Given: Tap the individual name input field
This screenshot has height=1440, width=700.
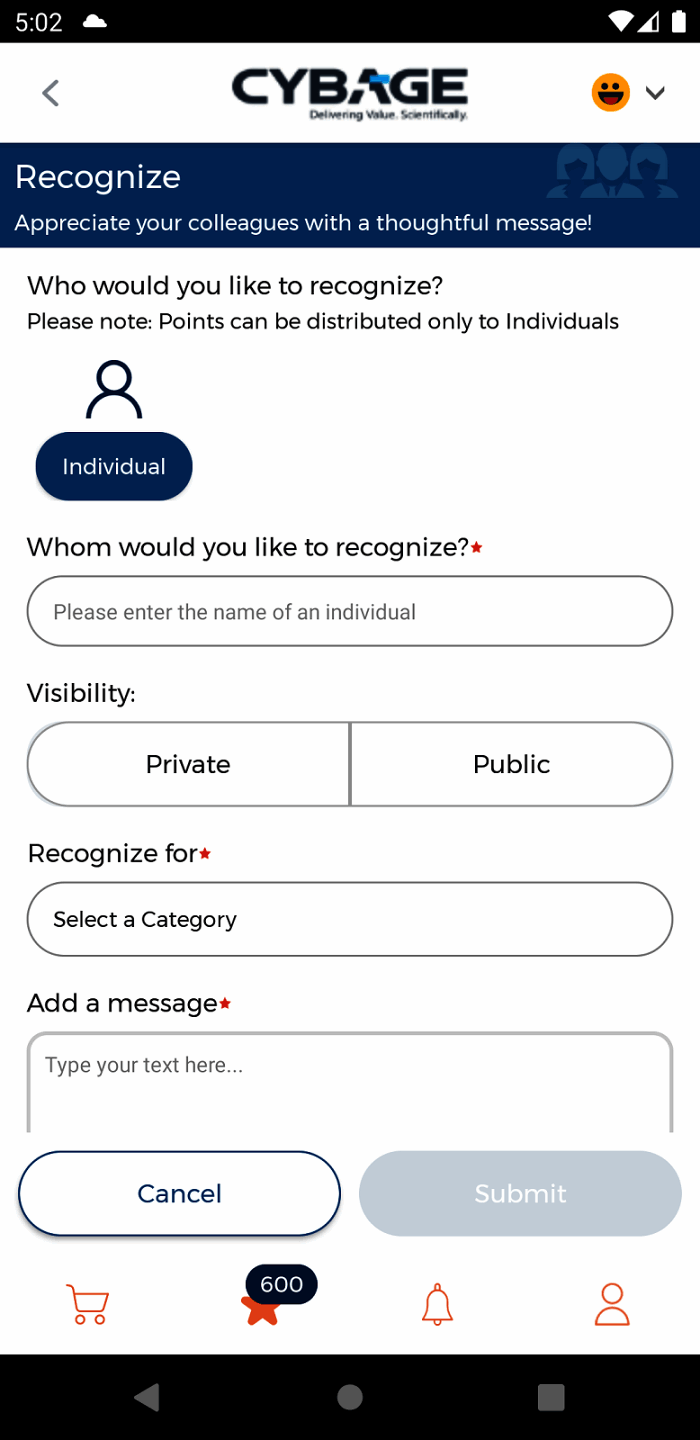Looking at the screenshot, I should 349,611.
